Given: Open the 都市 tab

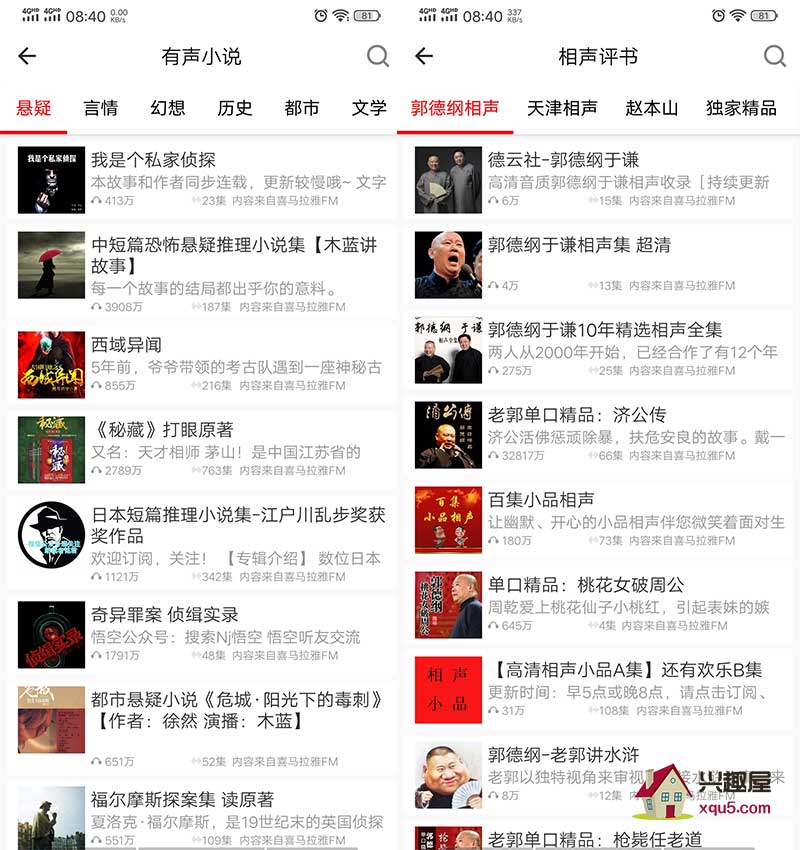Looking at the screenshot, I should pyautogui.click(x=302, y=108).
